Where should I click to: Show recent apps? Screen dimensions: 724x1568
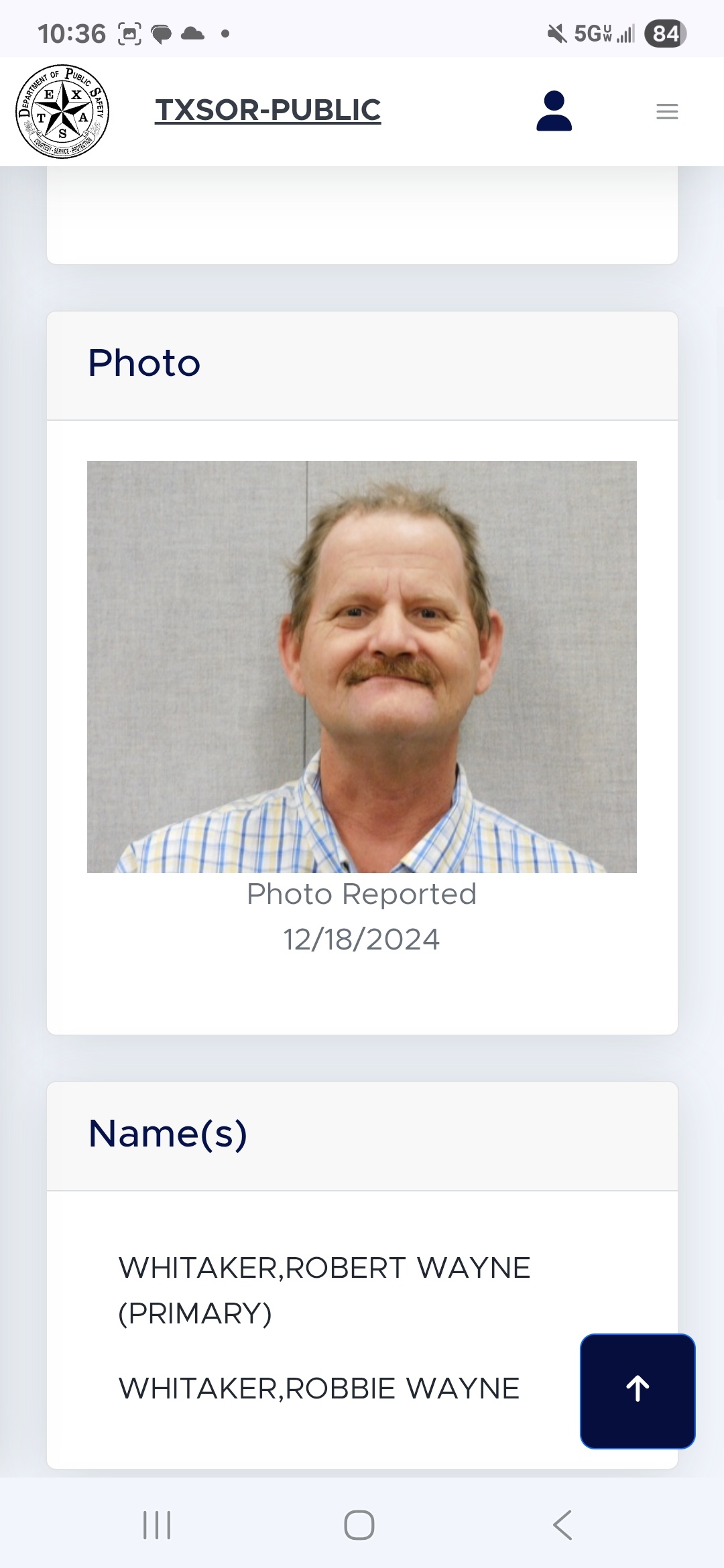tap(157, 1525)
